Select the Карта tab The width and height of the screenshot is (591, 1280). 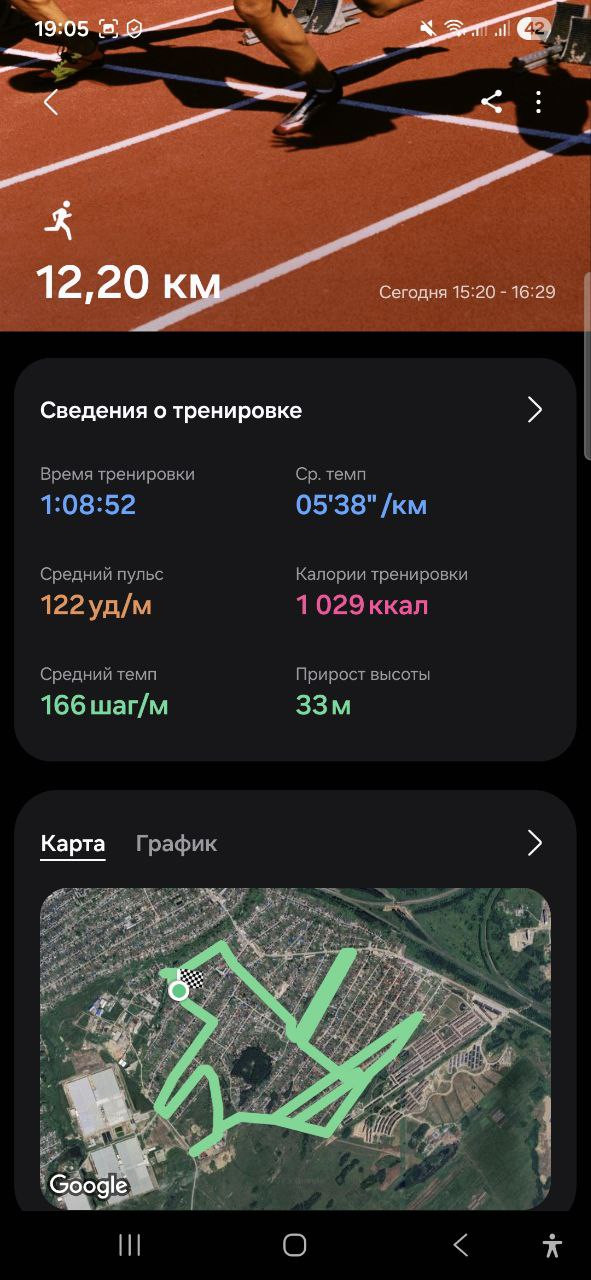click(73, 843)
